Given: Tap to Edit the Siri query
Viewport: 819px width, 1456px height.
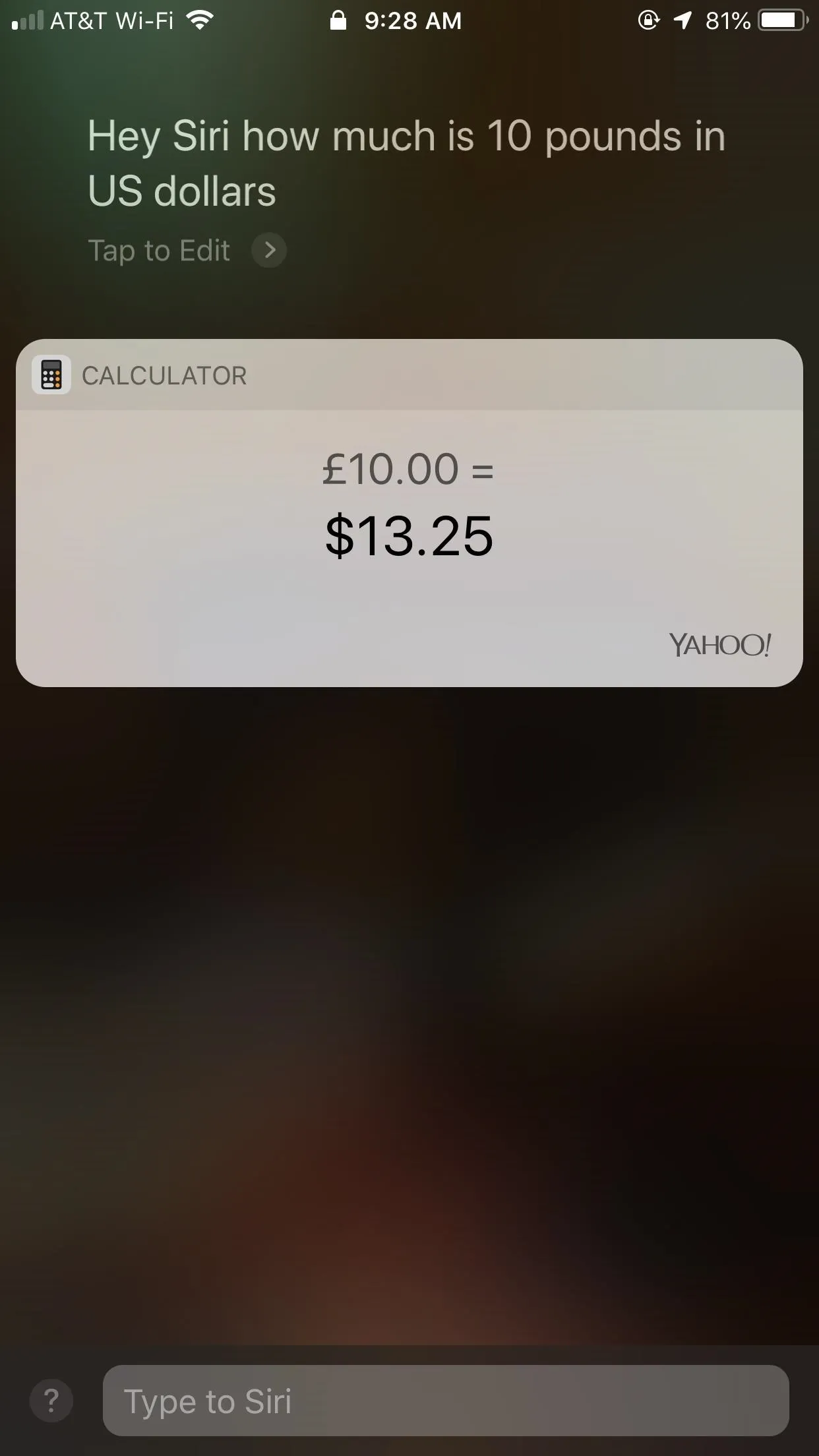Looking at the screenshot, I should point(187,251).
